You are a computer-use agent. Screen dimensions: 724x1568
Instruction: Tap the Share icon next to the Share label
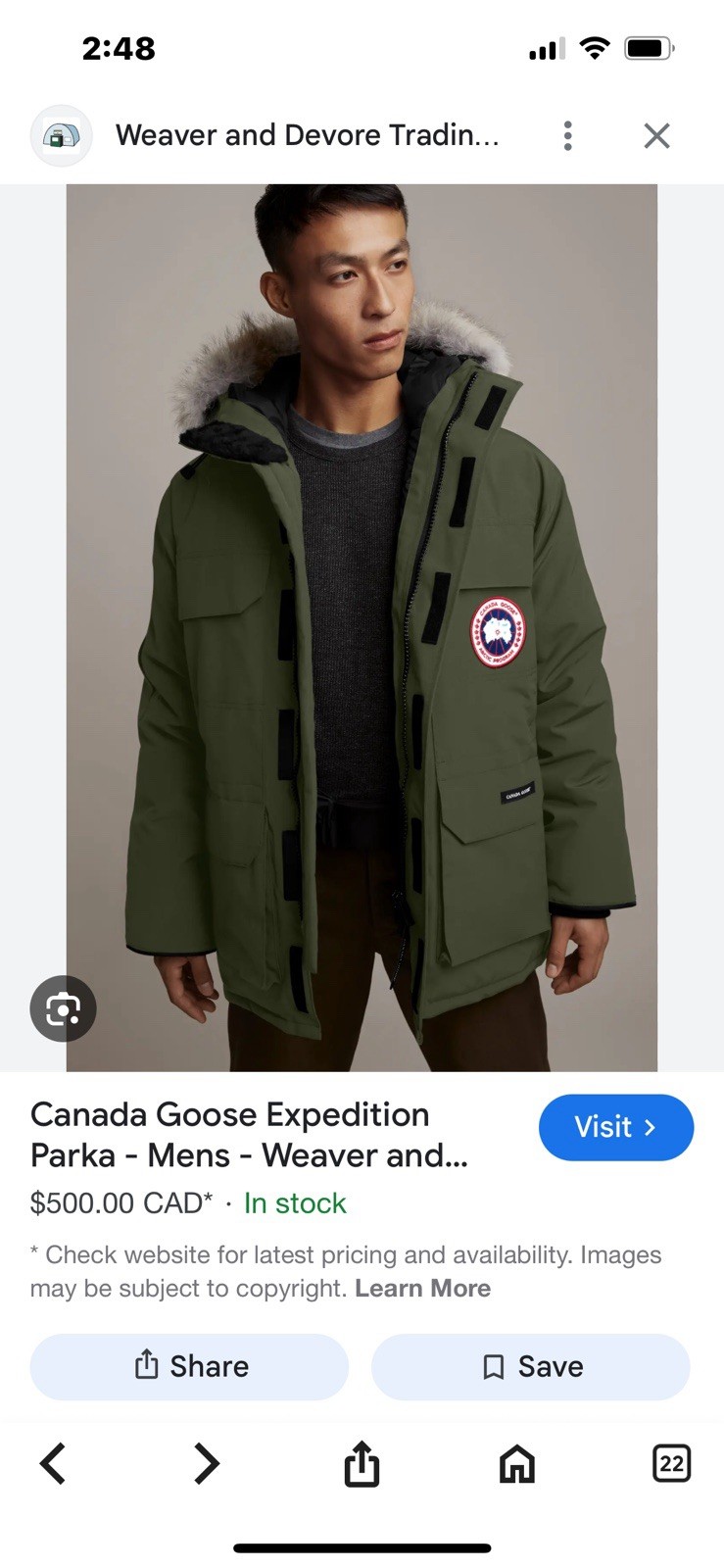click(147, 1365)
